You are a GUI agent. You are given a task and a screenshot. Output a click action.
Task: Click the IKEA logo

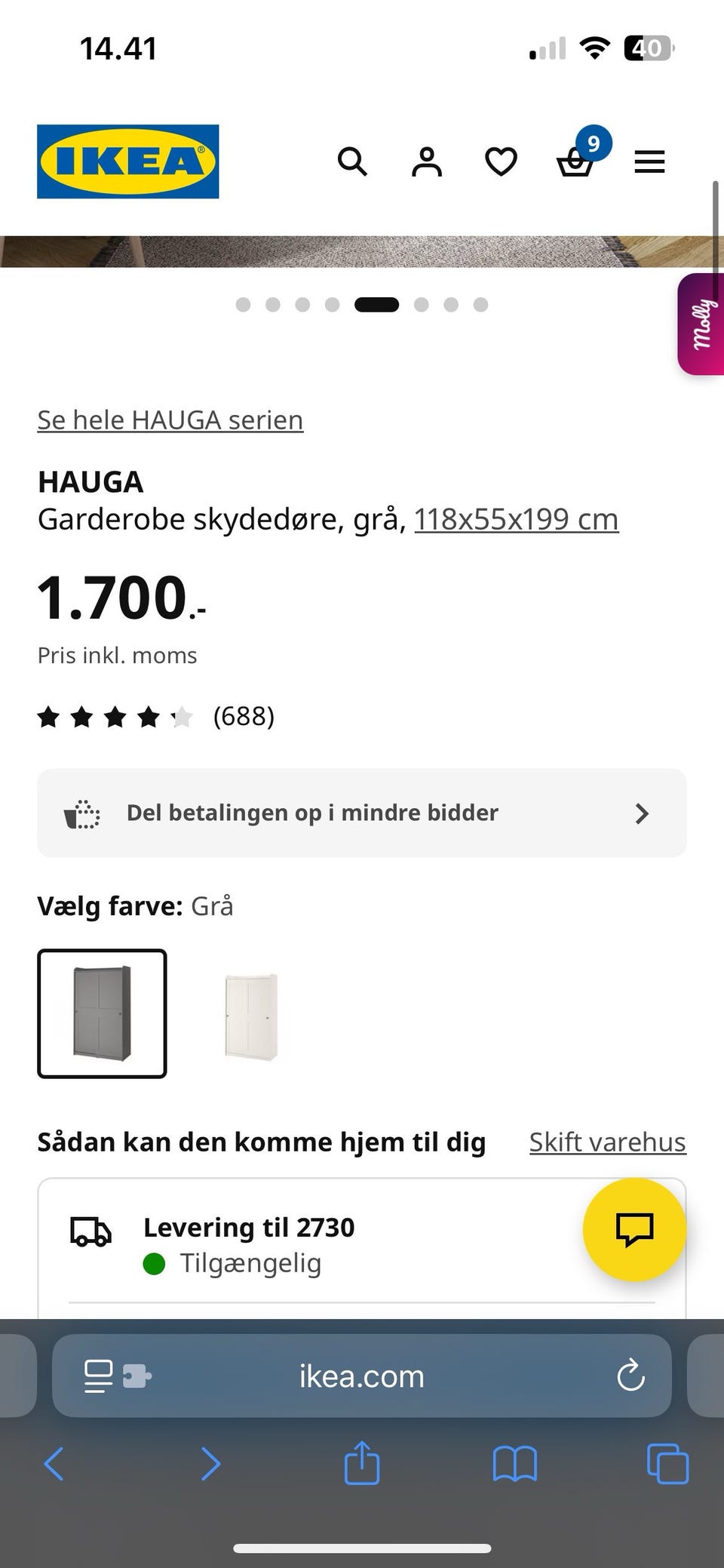[127, 160]
